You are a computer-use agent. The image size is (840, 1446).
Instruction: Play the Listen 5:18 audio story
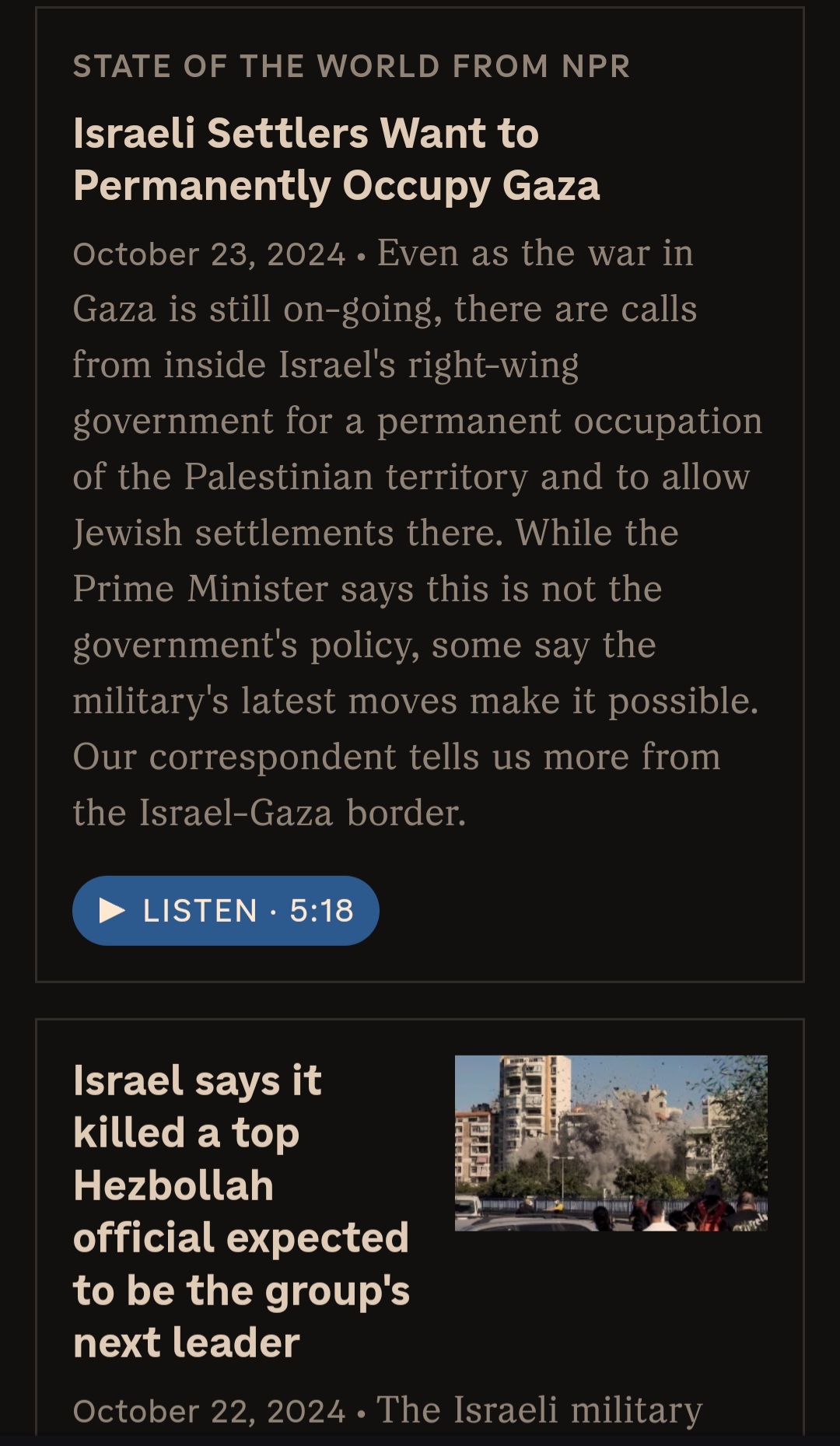click(226, 910)
